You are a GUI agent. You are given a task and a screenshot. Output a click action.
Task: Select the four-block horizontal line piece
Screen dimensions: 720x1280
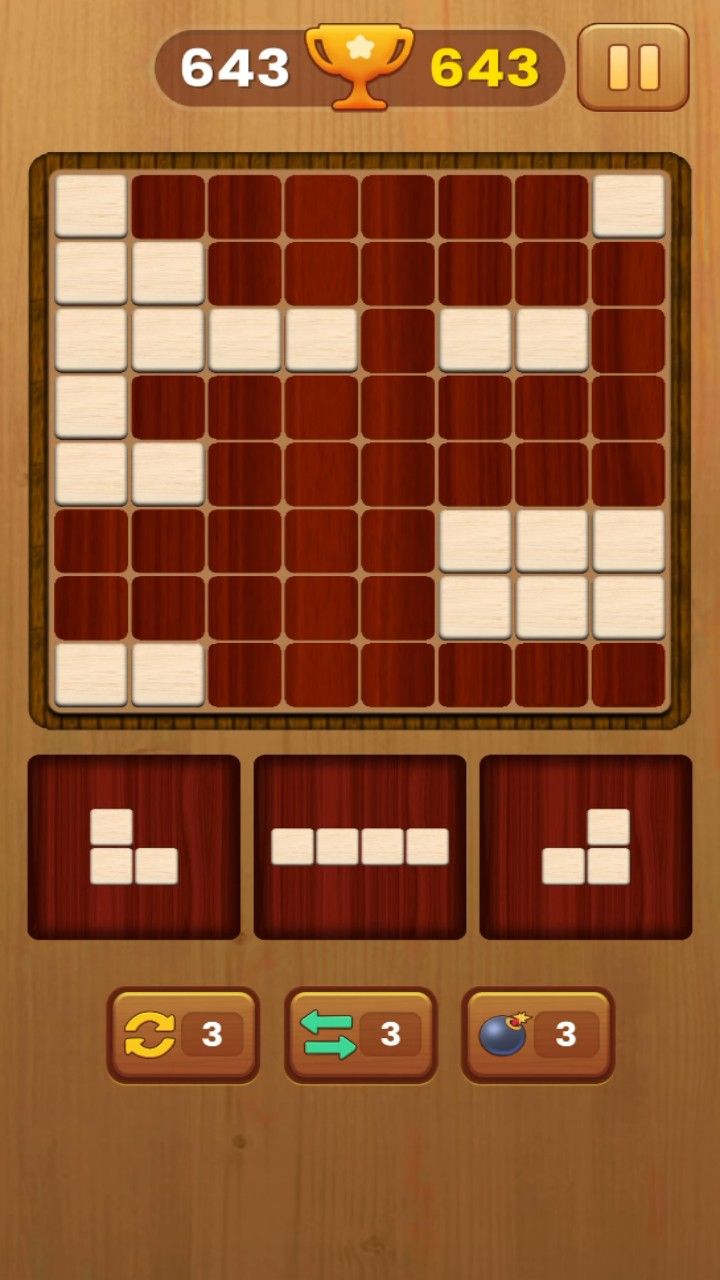(x=360, y=846)
